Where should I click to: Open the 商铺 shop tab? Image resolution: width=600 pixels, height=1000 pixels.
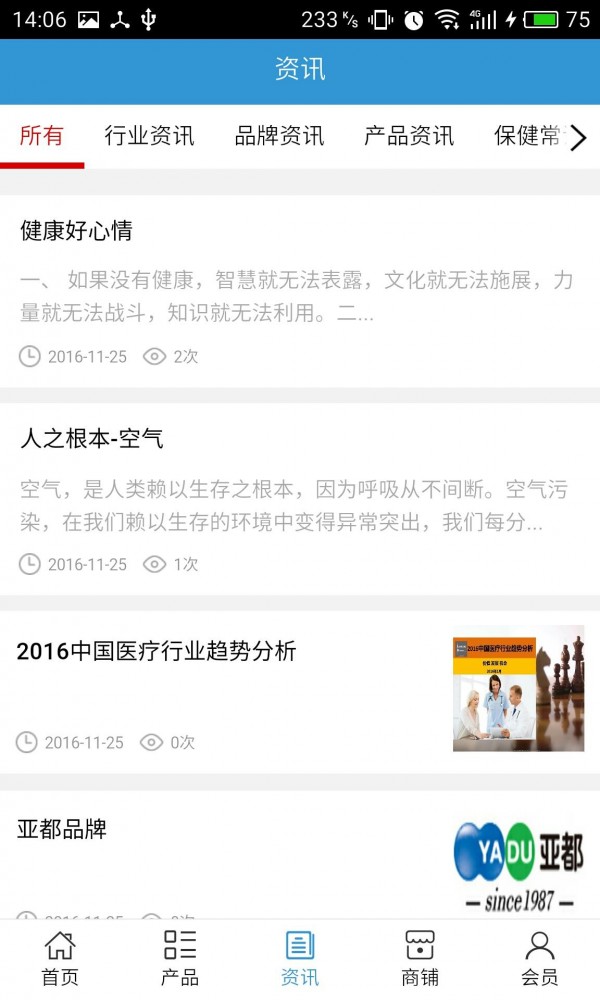(x=420, y=958)
